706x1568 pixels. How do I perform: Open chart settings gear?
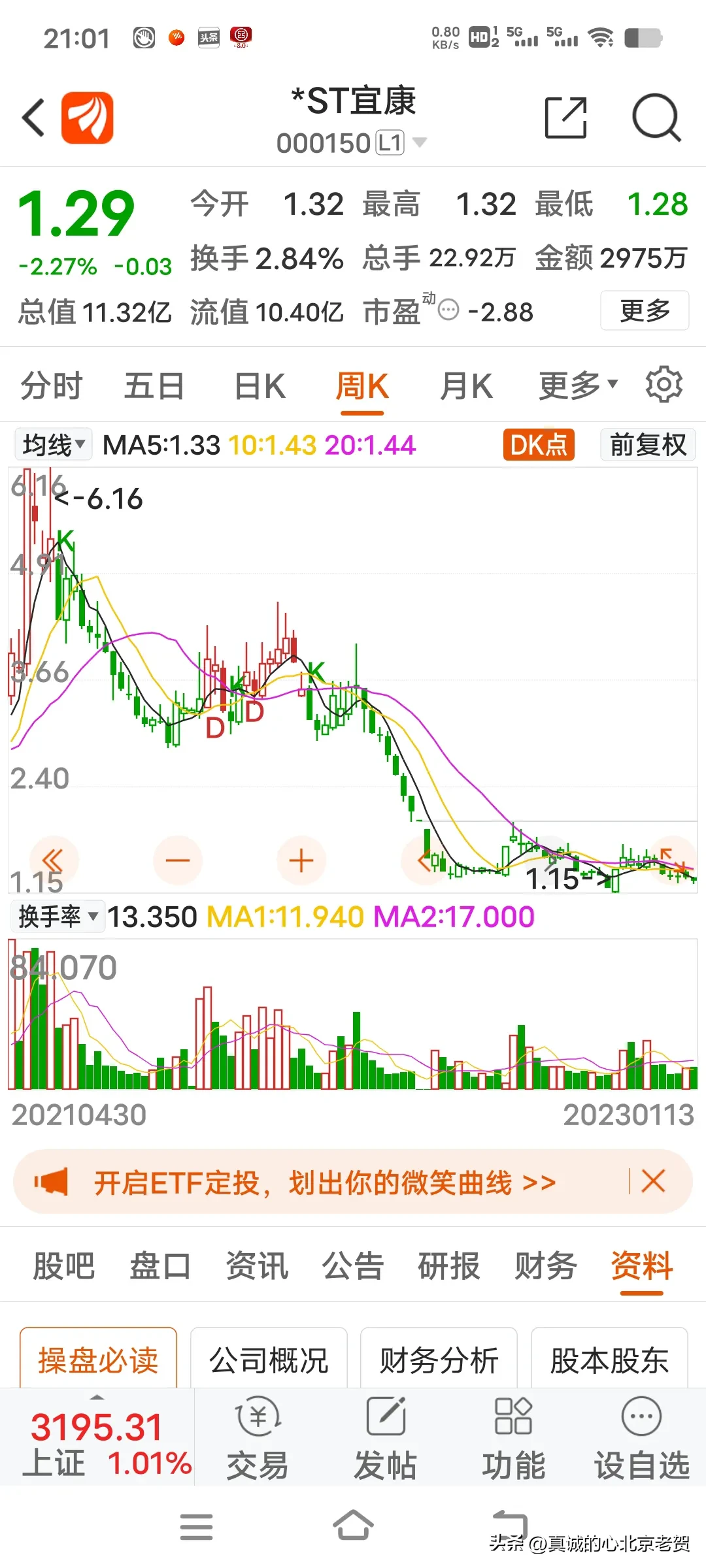pyautogui.click(x=664, y=385)
